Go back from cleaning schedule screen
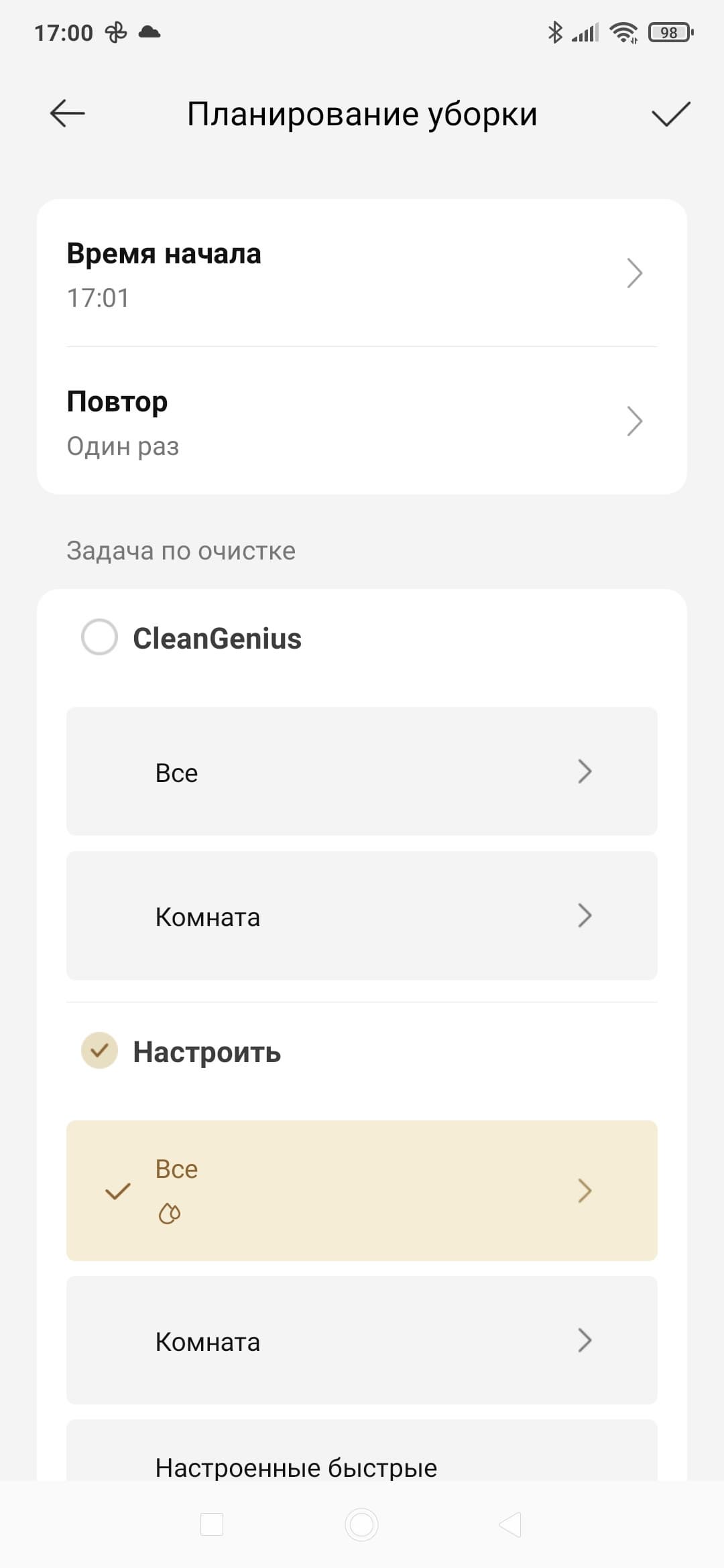The image size is (724, 1568). click(68, 113)
